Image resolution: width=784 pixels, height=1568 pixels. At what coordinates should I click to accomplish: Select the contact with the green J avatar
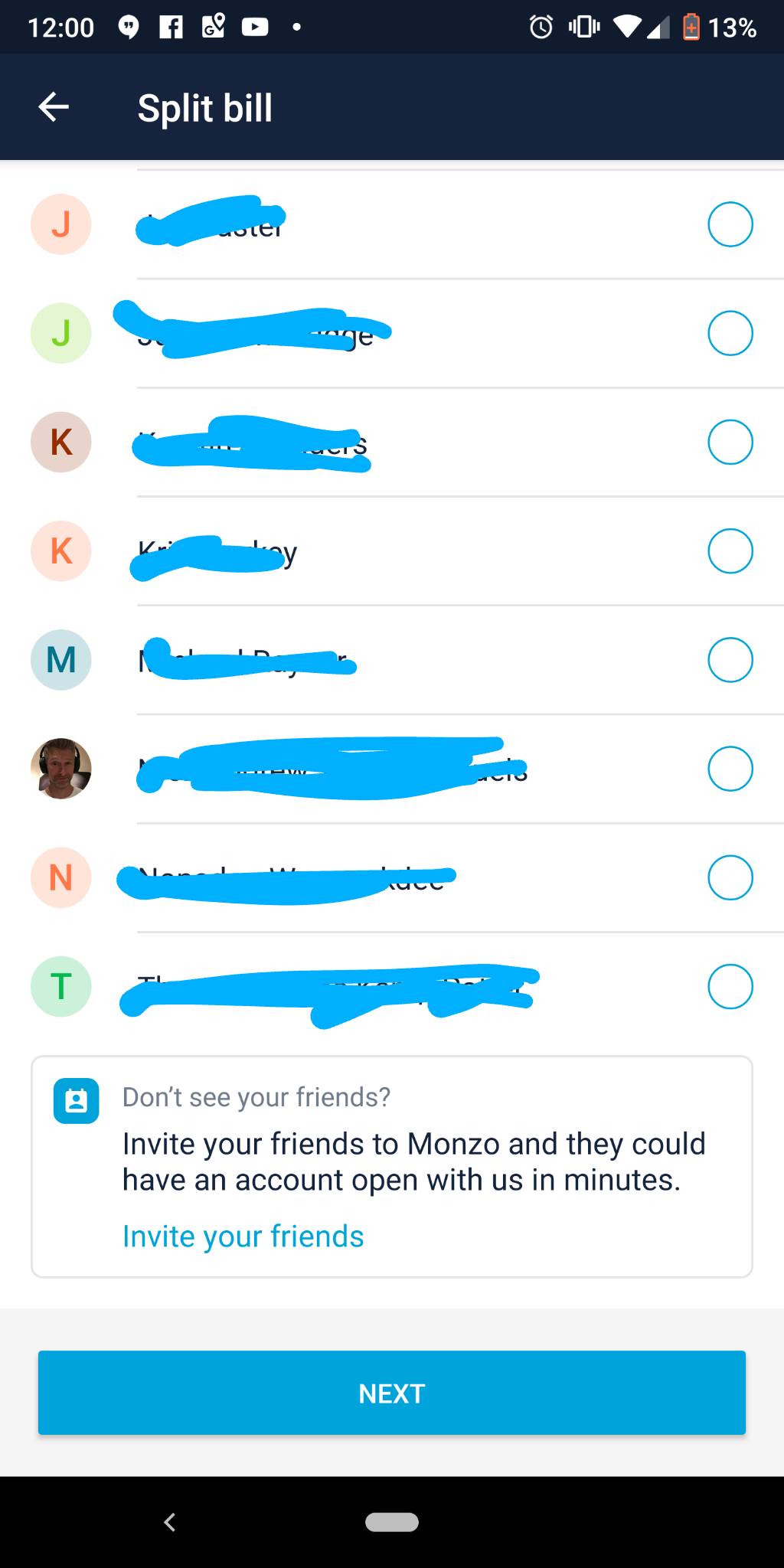(x=730, y=333)
